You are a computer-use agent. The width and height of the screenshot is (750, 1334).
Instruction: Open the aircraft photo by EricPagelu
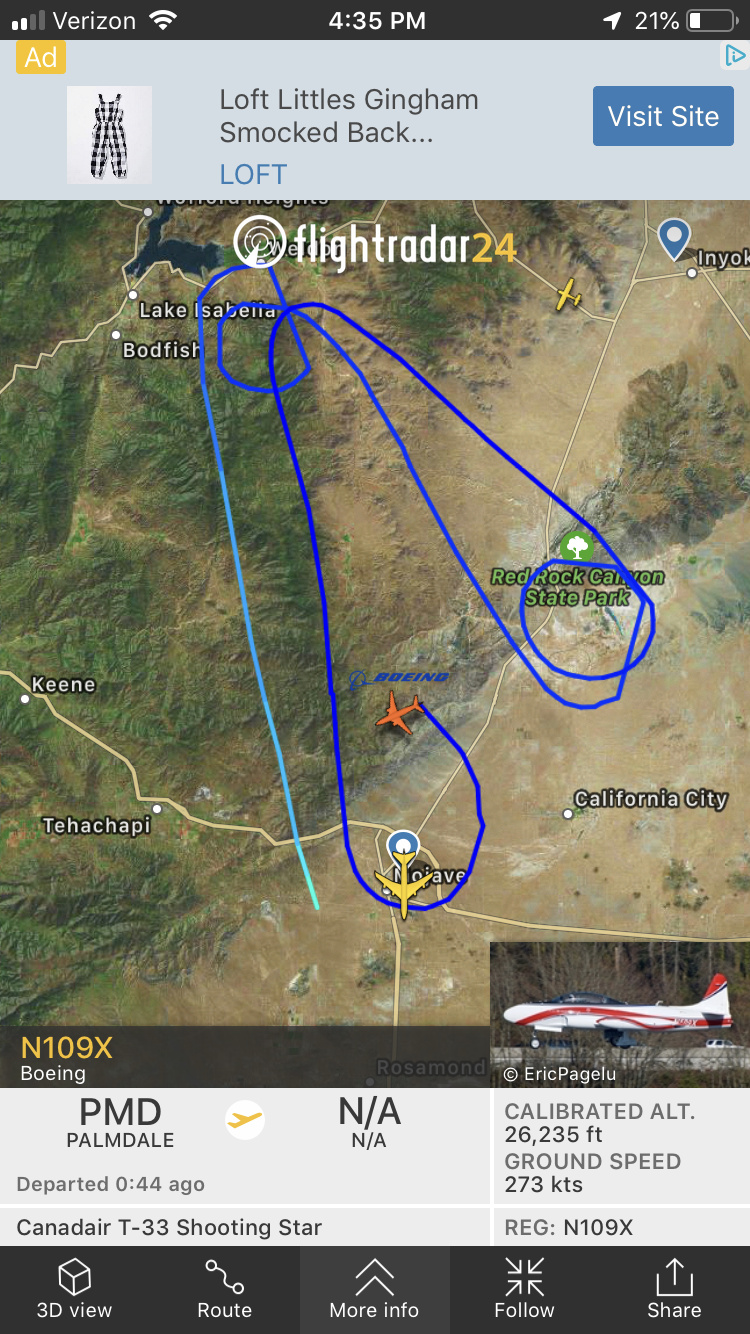(619, 1013)
